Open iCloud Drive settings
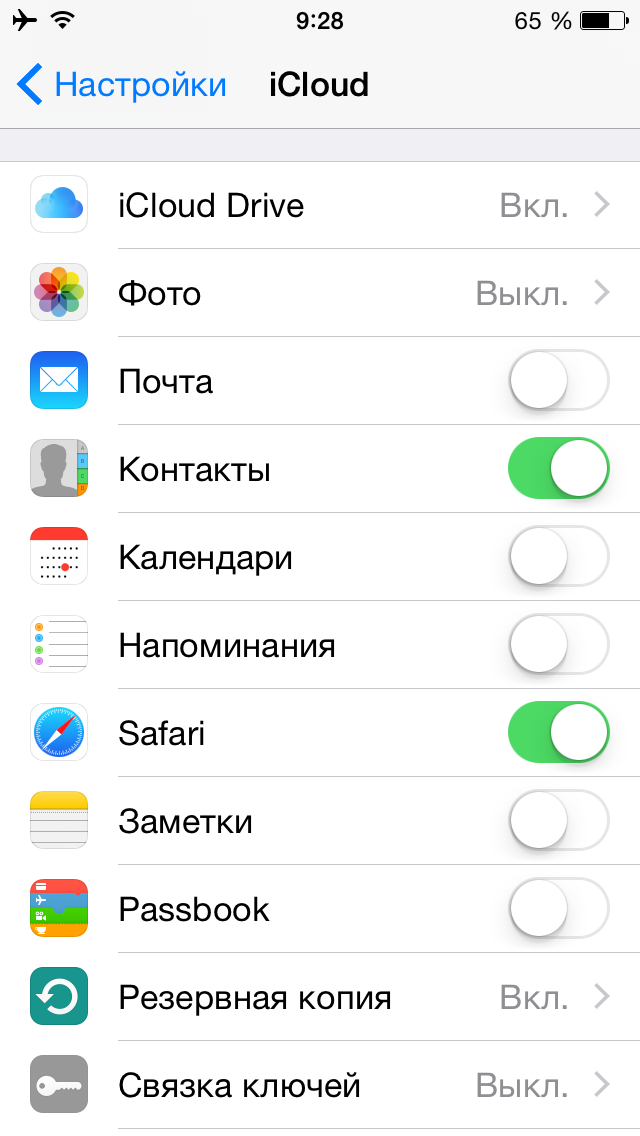This screenshot has height=1136, width=640. pos(320,205)
